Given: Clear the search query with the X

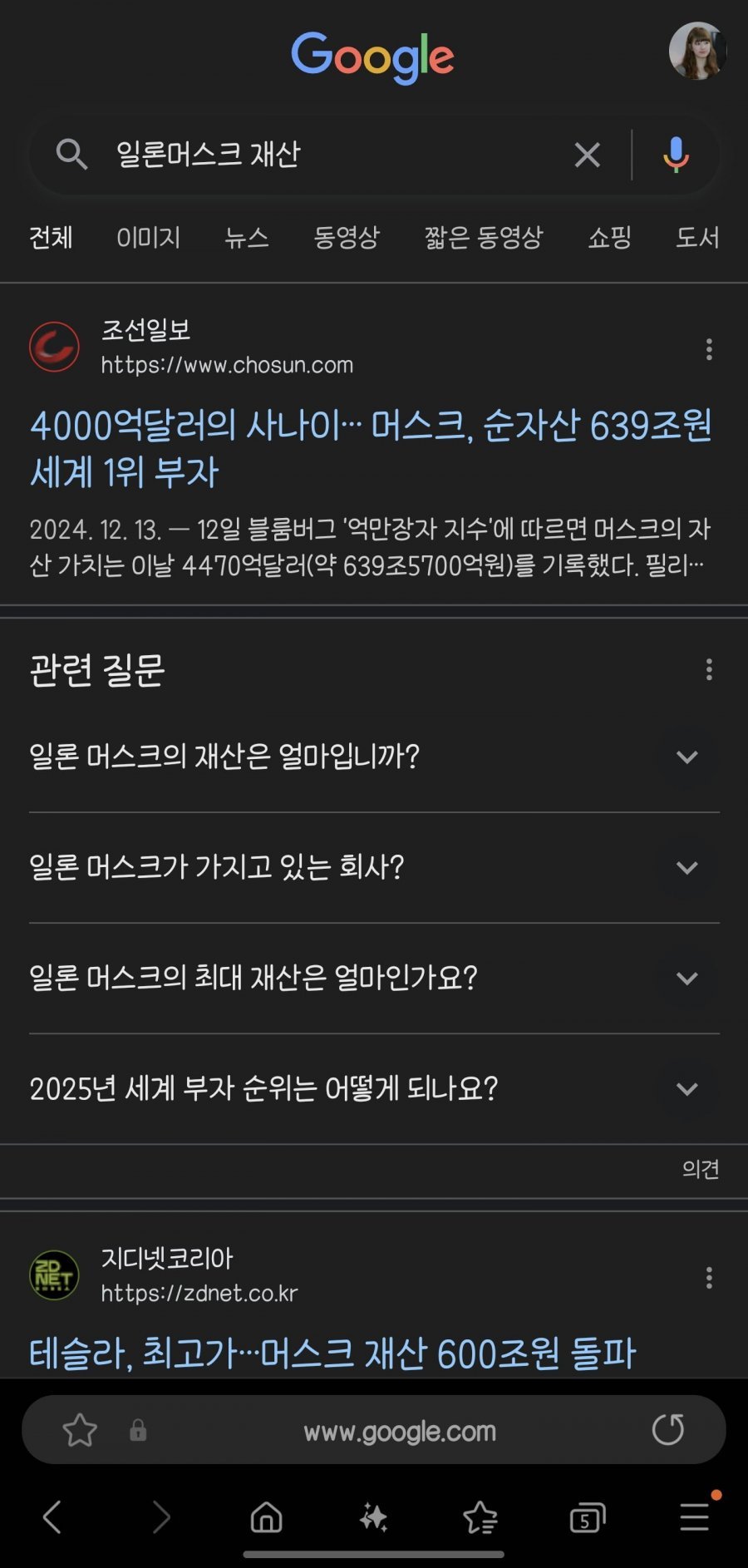Looking at the screenshot, I should [587, 155].
